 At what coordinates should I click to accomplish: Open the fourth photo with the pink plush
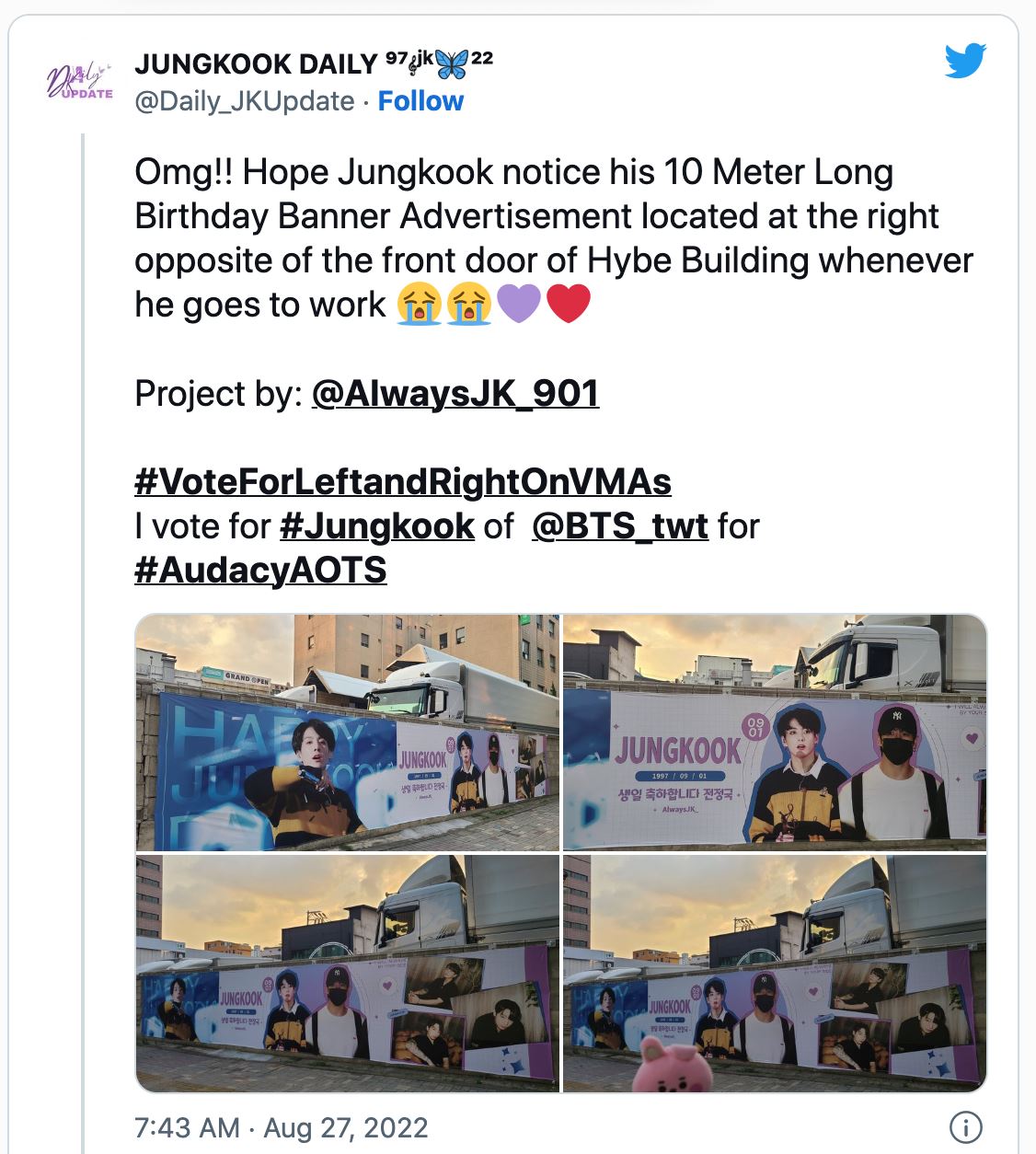click(774, 973)
